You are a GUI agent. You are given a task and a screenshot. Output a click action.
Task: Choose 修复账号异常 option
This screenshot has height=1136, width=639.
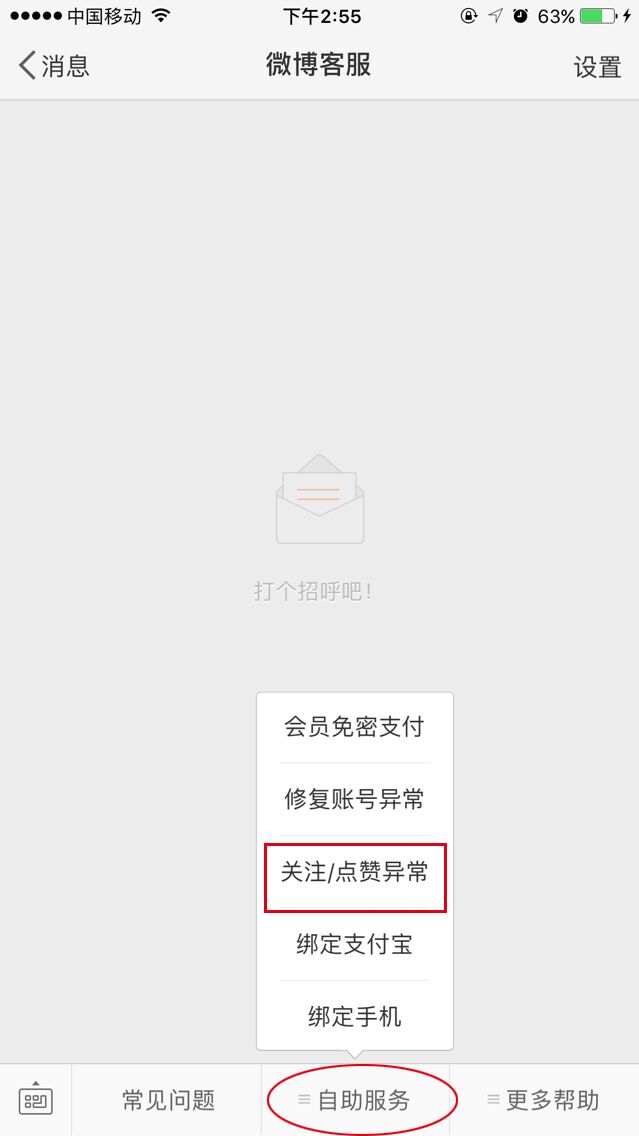[354, 799]
